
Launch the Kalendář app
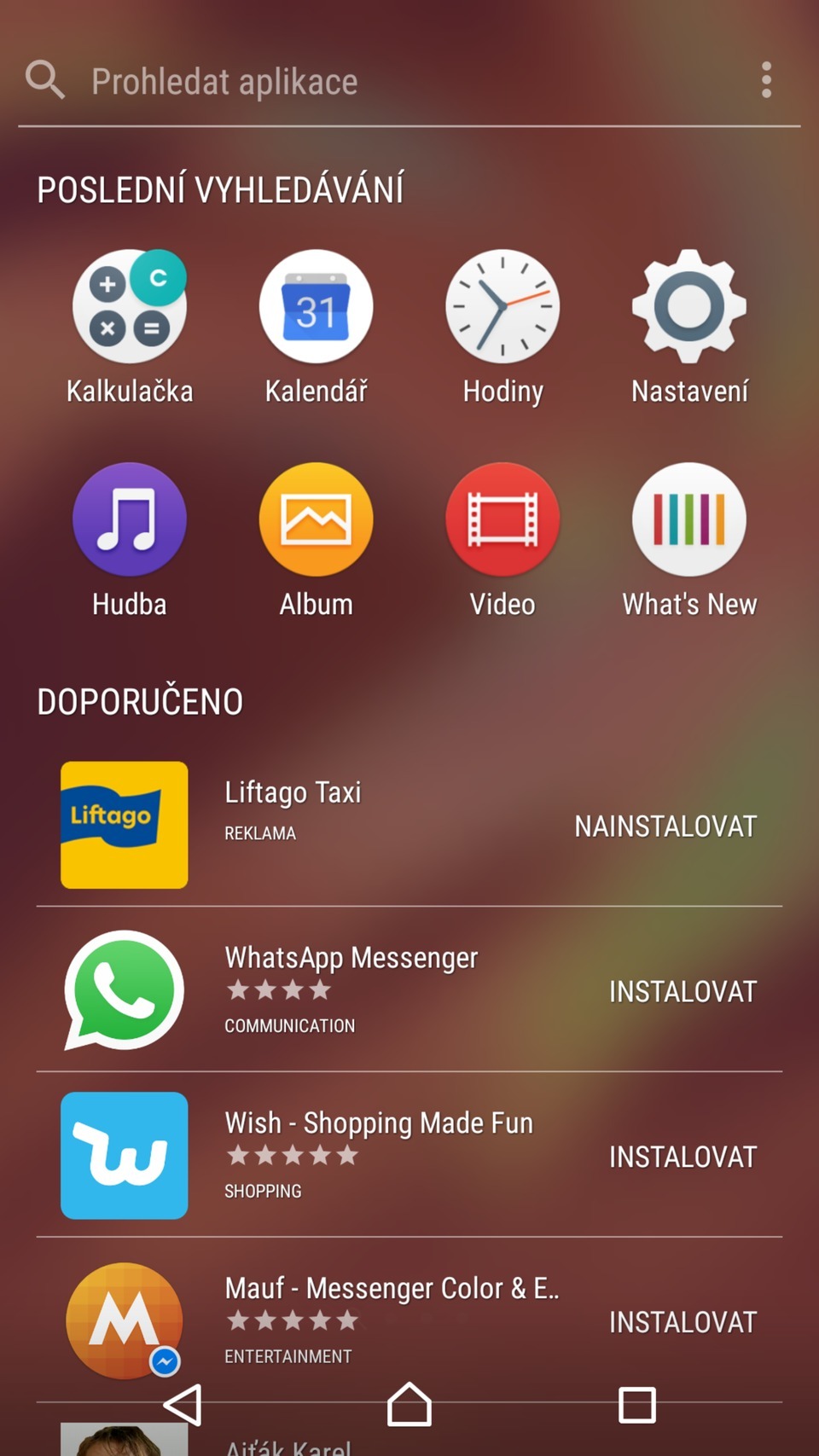[x=316, y=307]
